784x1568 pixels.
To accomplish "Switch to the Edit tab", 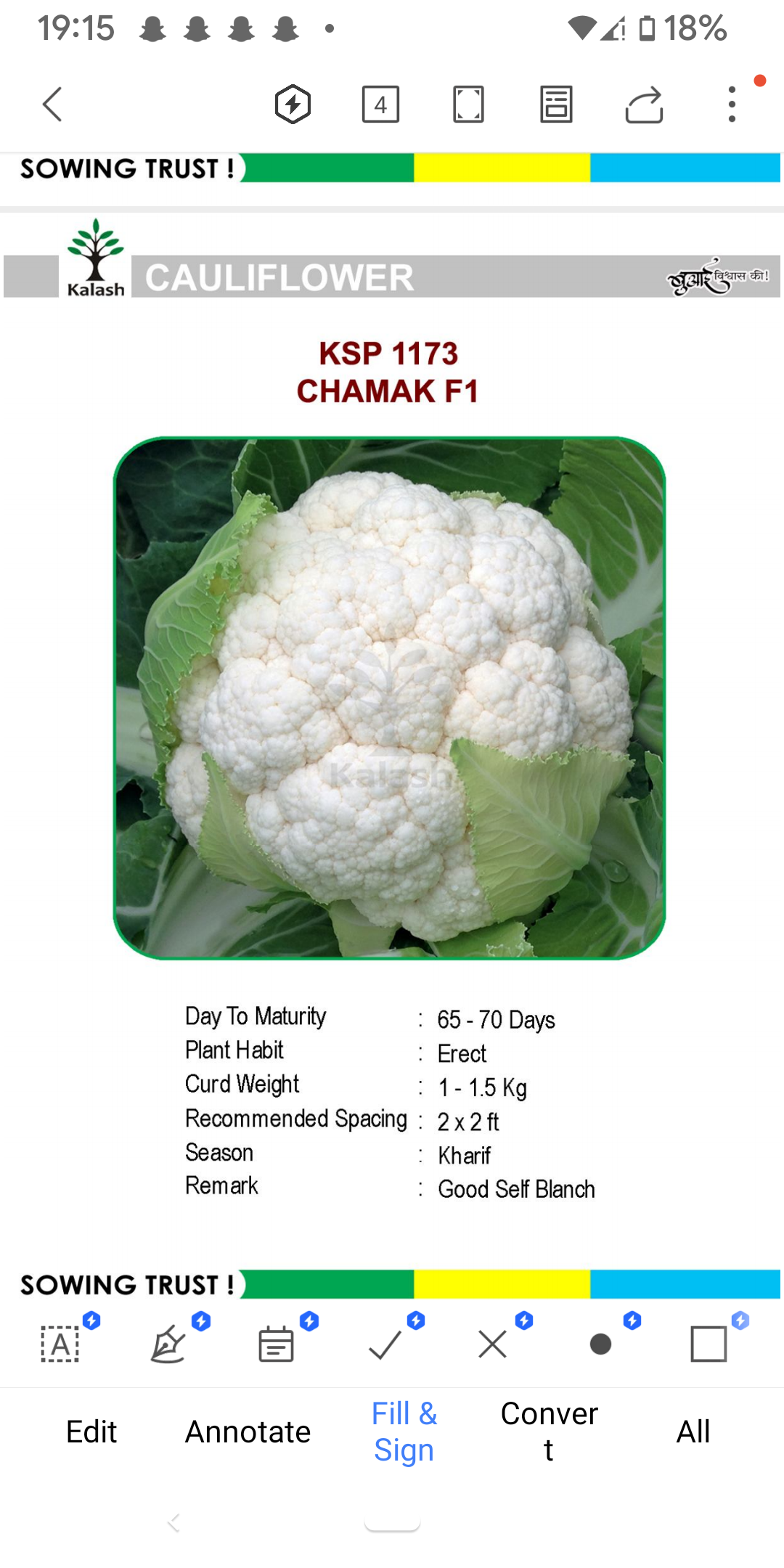I will 91,1432.
